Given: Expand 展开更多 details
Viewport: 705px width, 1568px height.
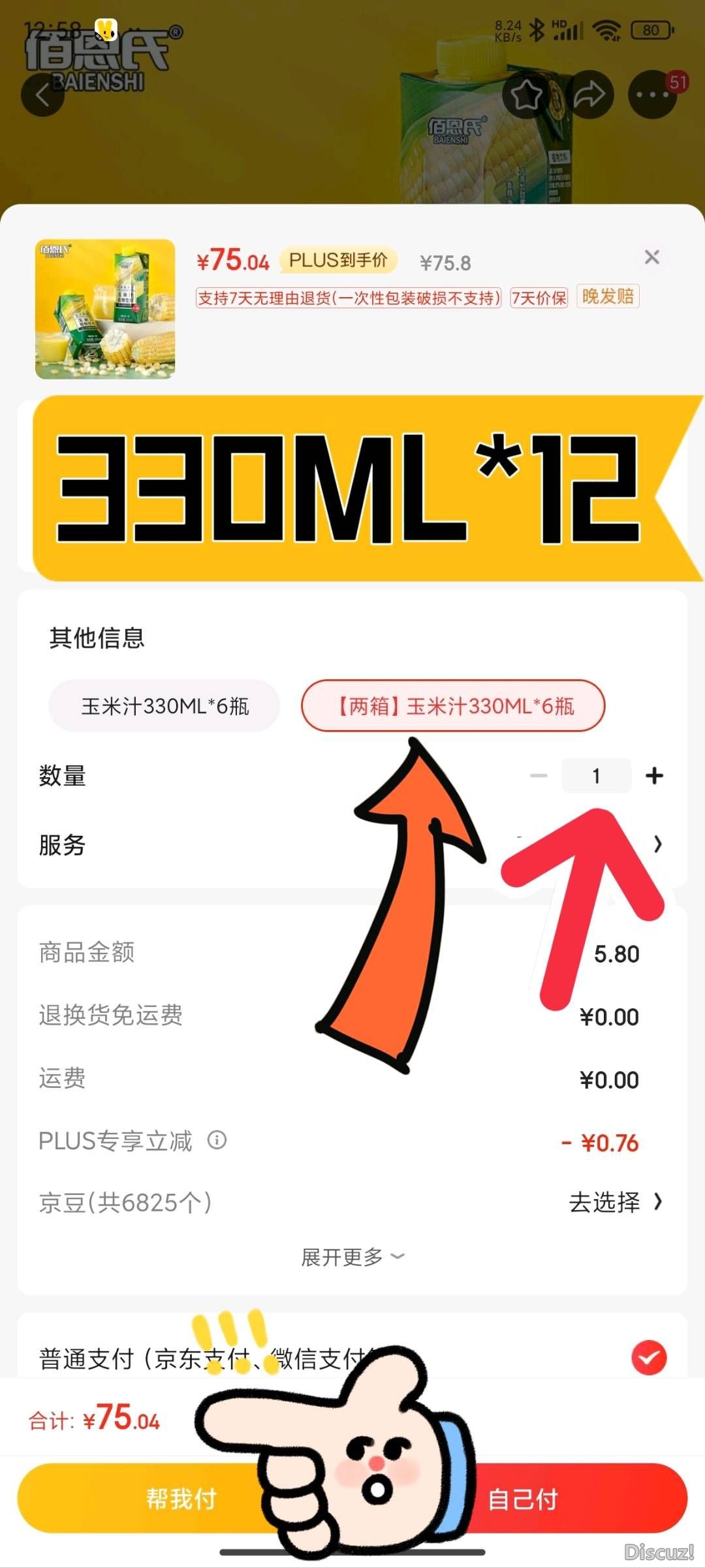Looking at the screenshot, I should 352,1257.
